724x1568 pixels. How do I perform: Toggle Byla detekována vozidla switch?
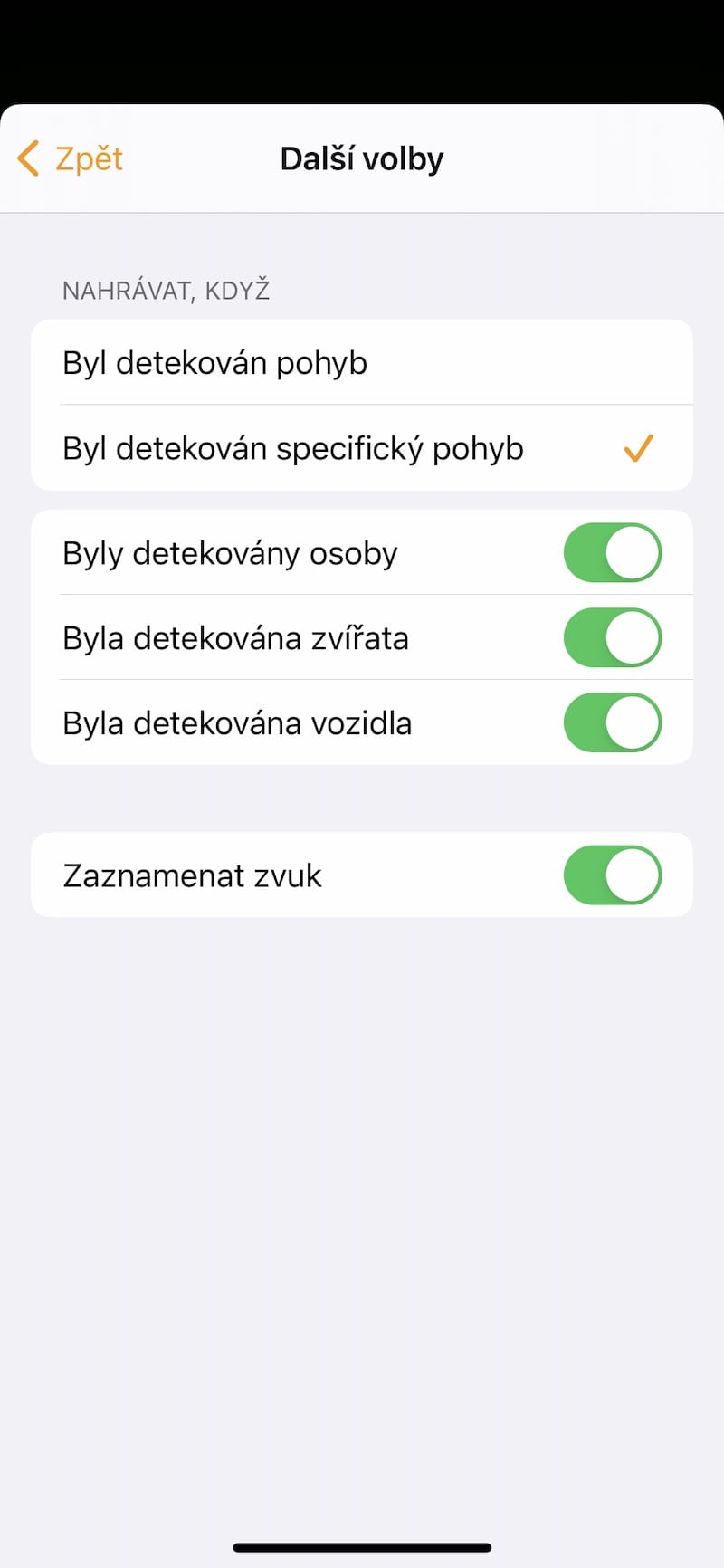(x=613, y=722)
